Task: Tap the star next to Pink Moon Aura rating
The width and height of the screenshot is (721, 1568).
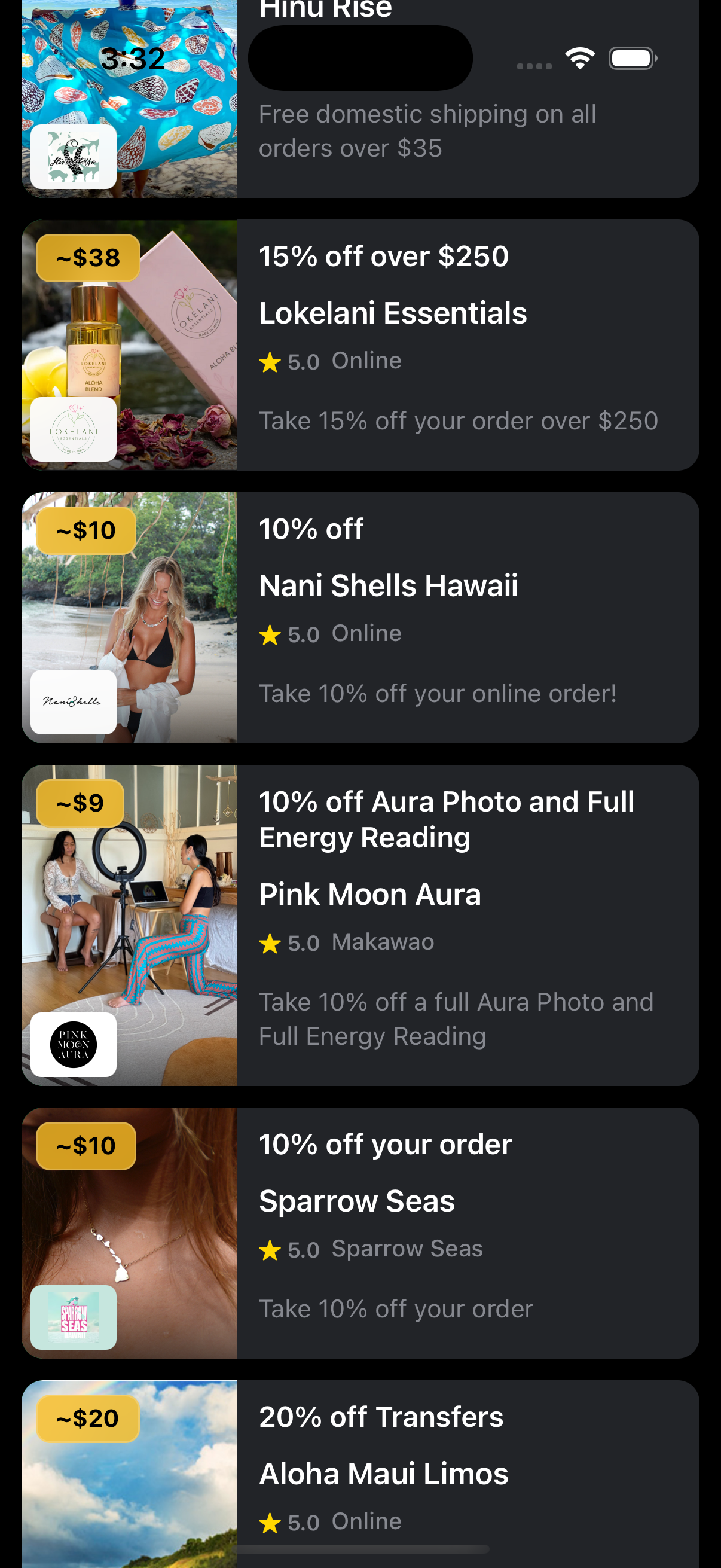Action: click(x=270, y=942)
